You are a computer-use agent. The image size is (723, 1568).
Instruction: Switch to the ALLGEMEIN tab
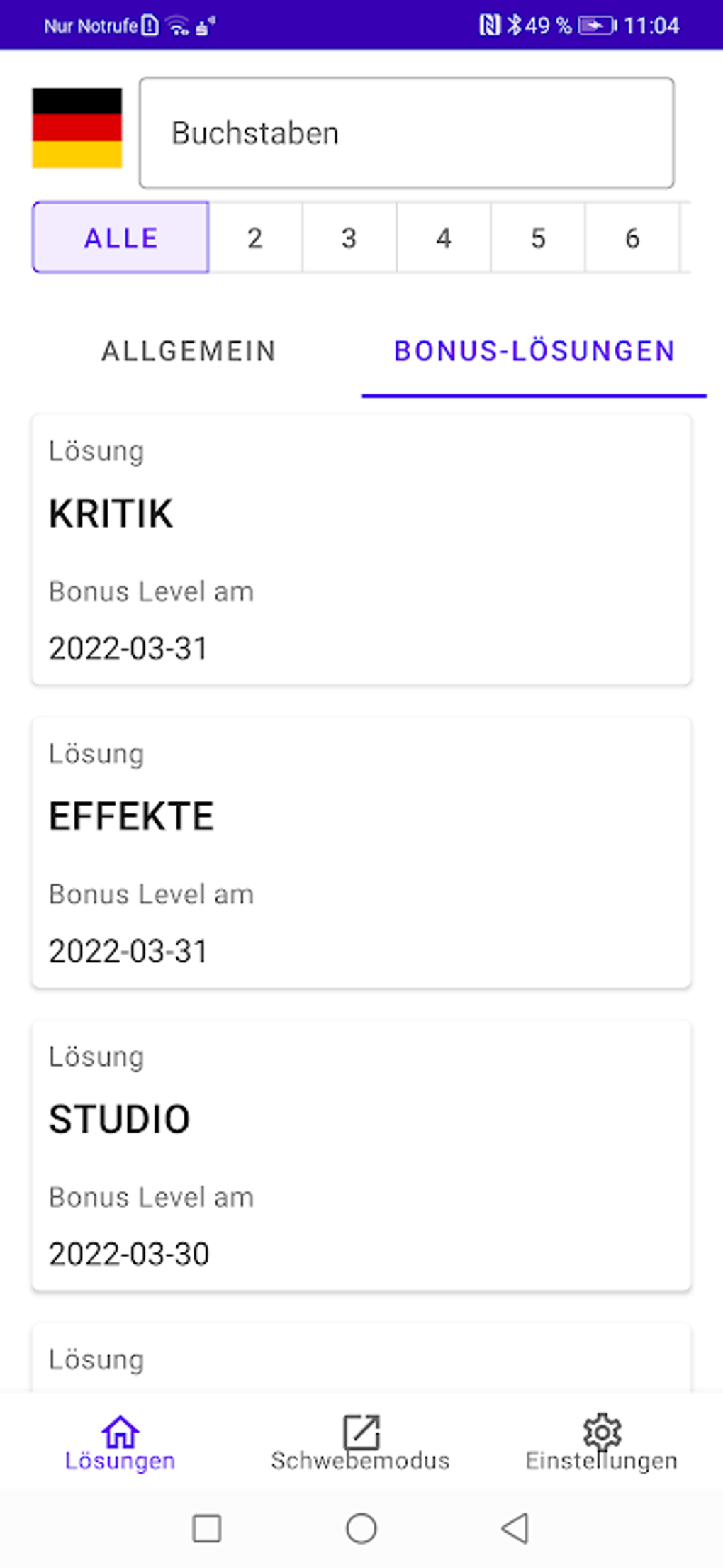[189, 351]
